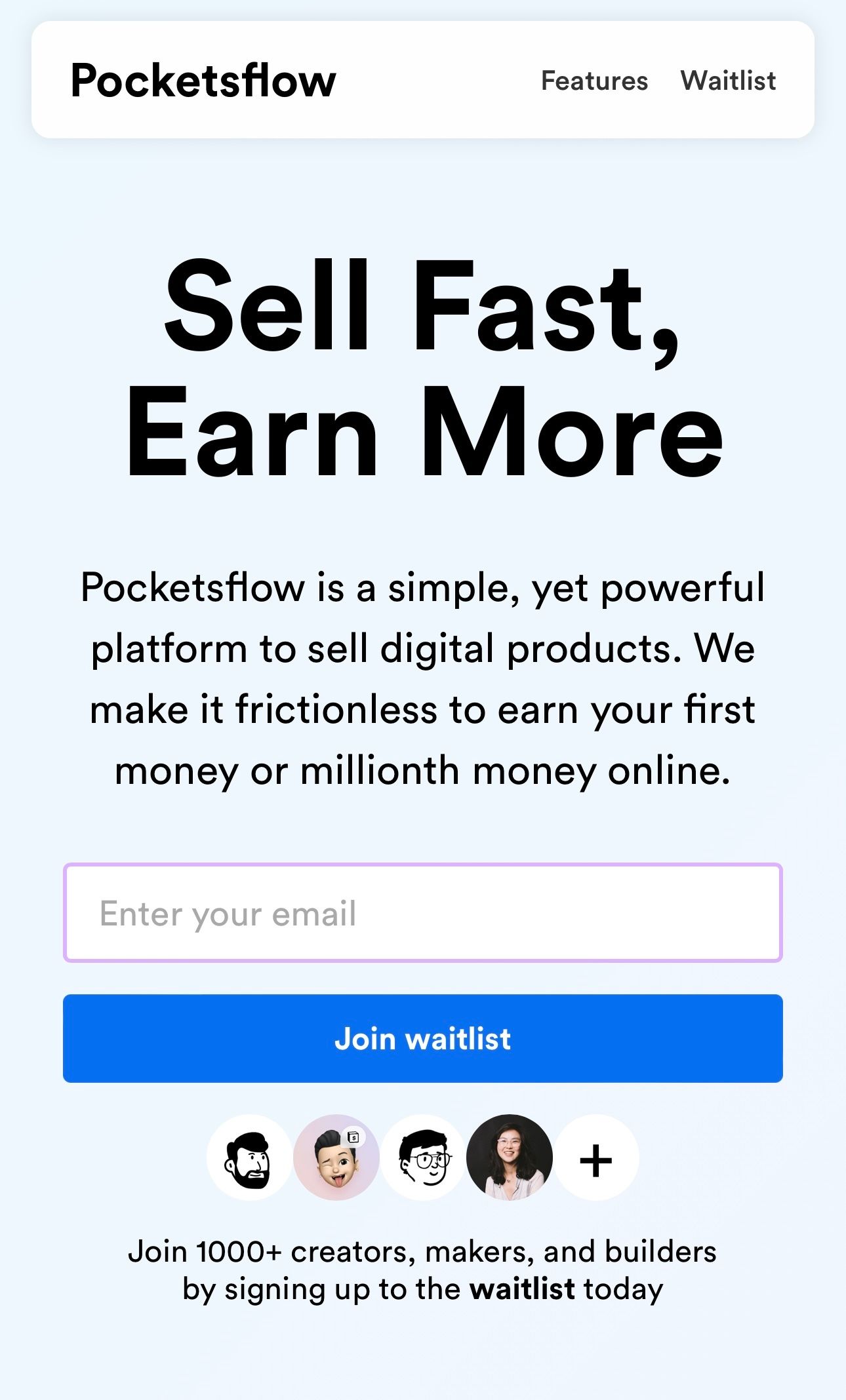Tap the Pocketsflow logo to go home
Image resolution: width=846 pixels, height=1400 pixels.
click(203, 81)
